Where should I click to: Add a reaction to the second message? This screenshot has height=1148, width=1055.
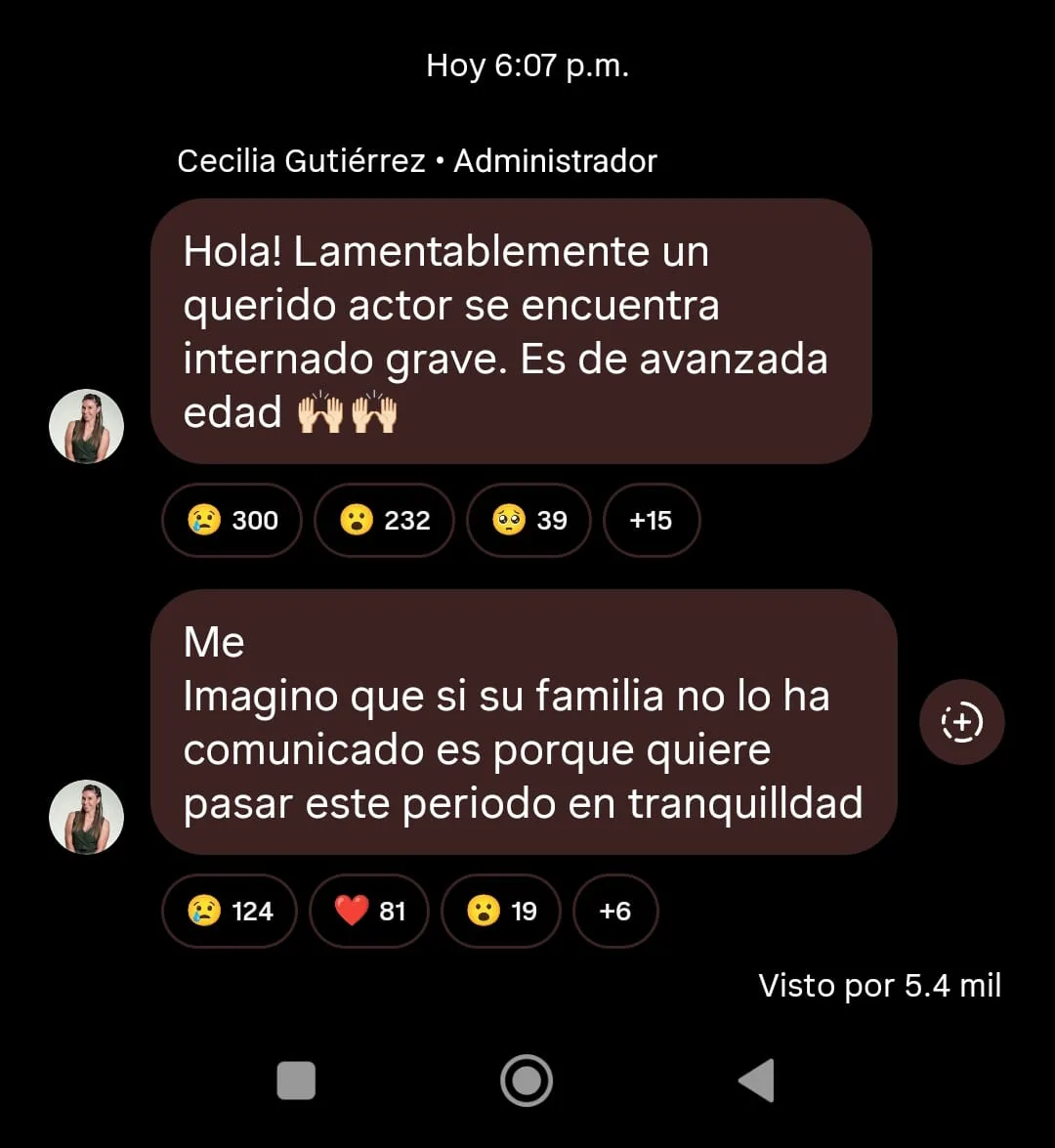point(961,722)
